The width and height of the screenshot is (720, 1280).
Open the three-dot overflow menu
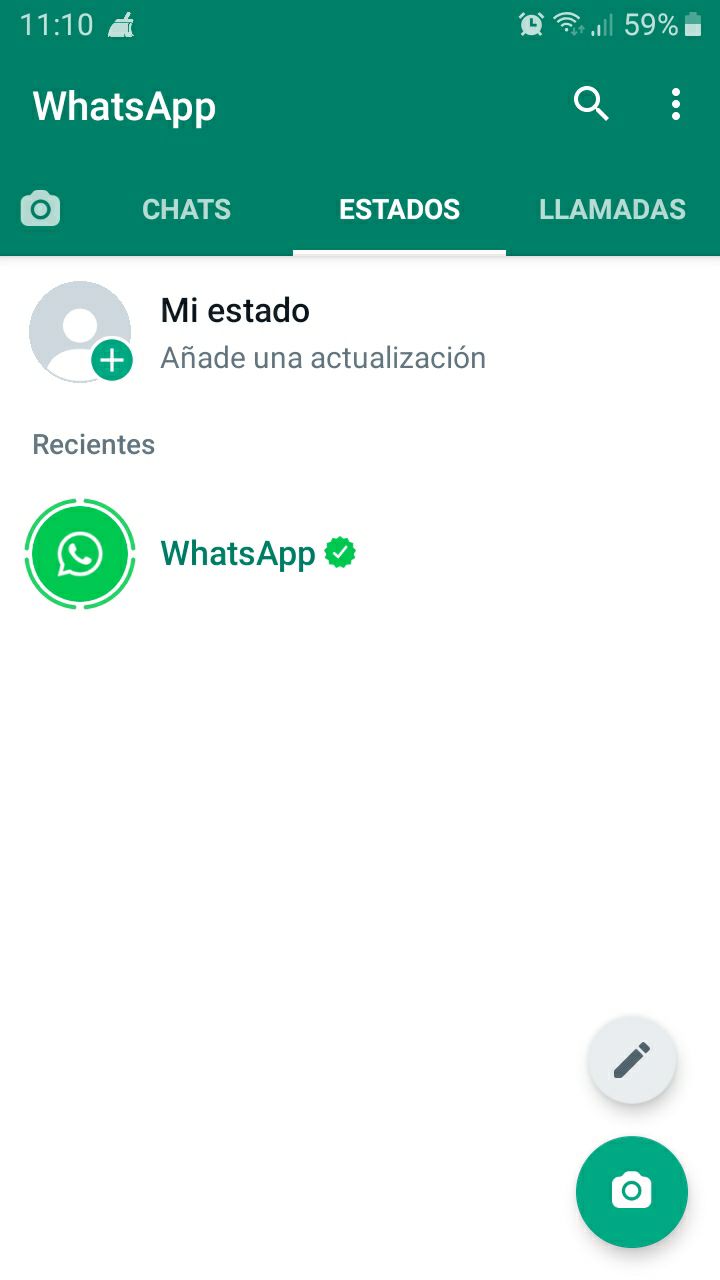[x=676, y=104]
